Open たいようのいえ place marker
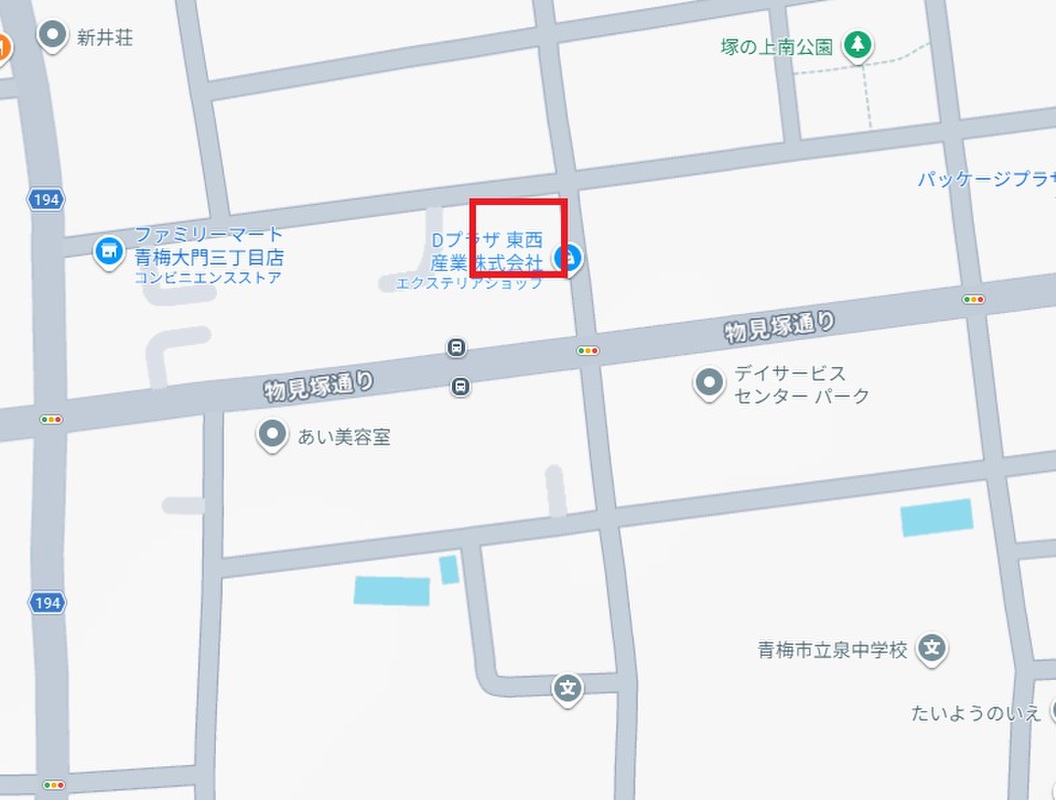 [x=1050, y=712]
